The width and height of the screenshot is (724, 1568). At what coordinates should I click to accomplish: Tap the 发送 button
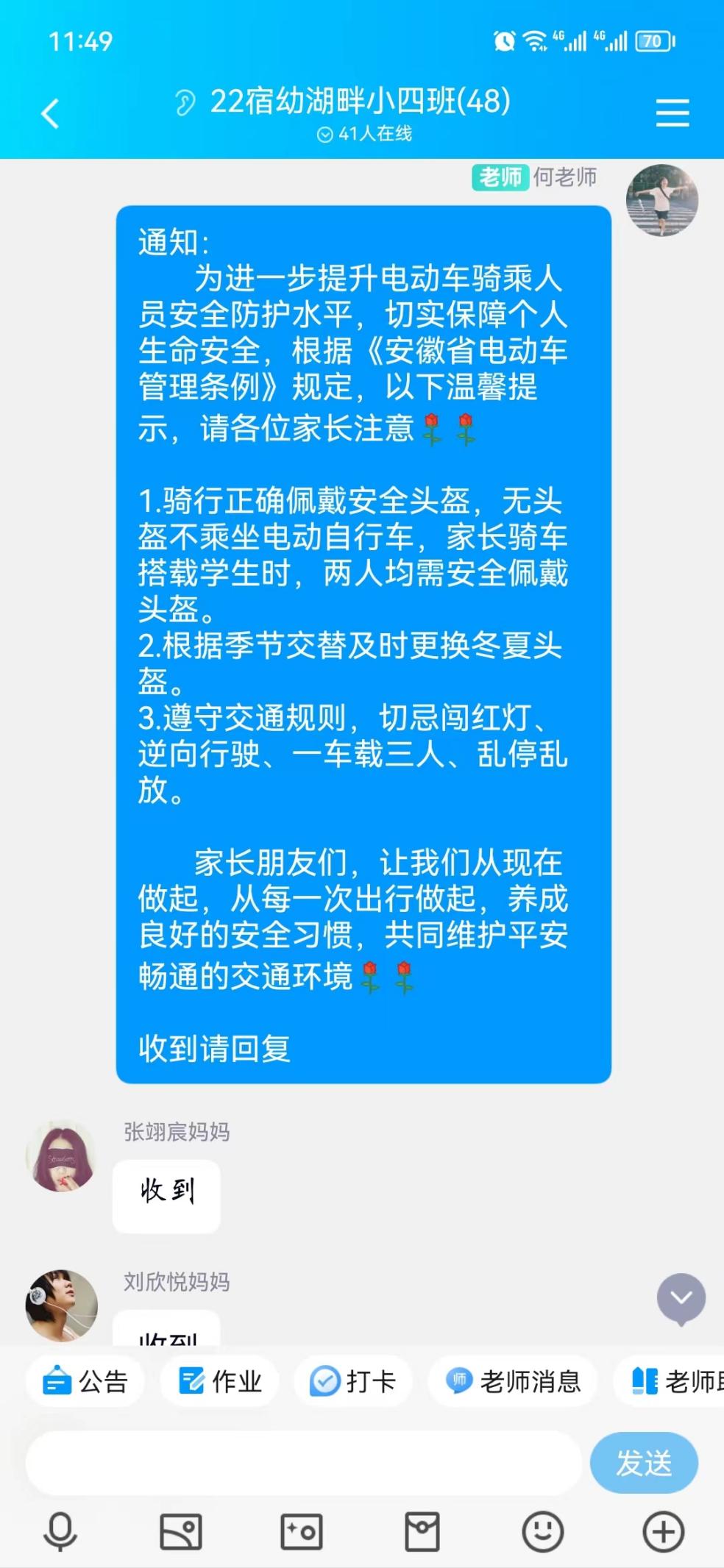pos(644,1463)
